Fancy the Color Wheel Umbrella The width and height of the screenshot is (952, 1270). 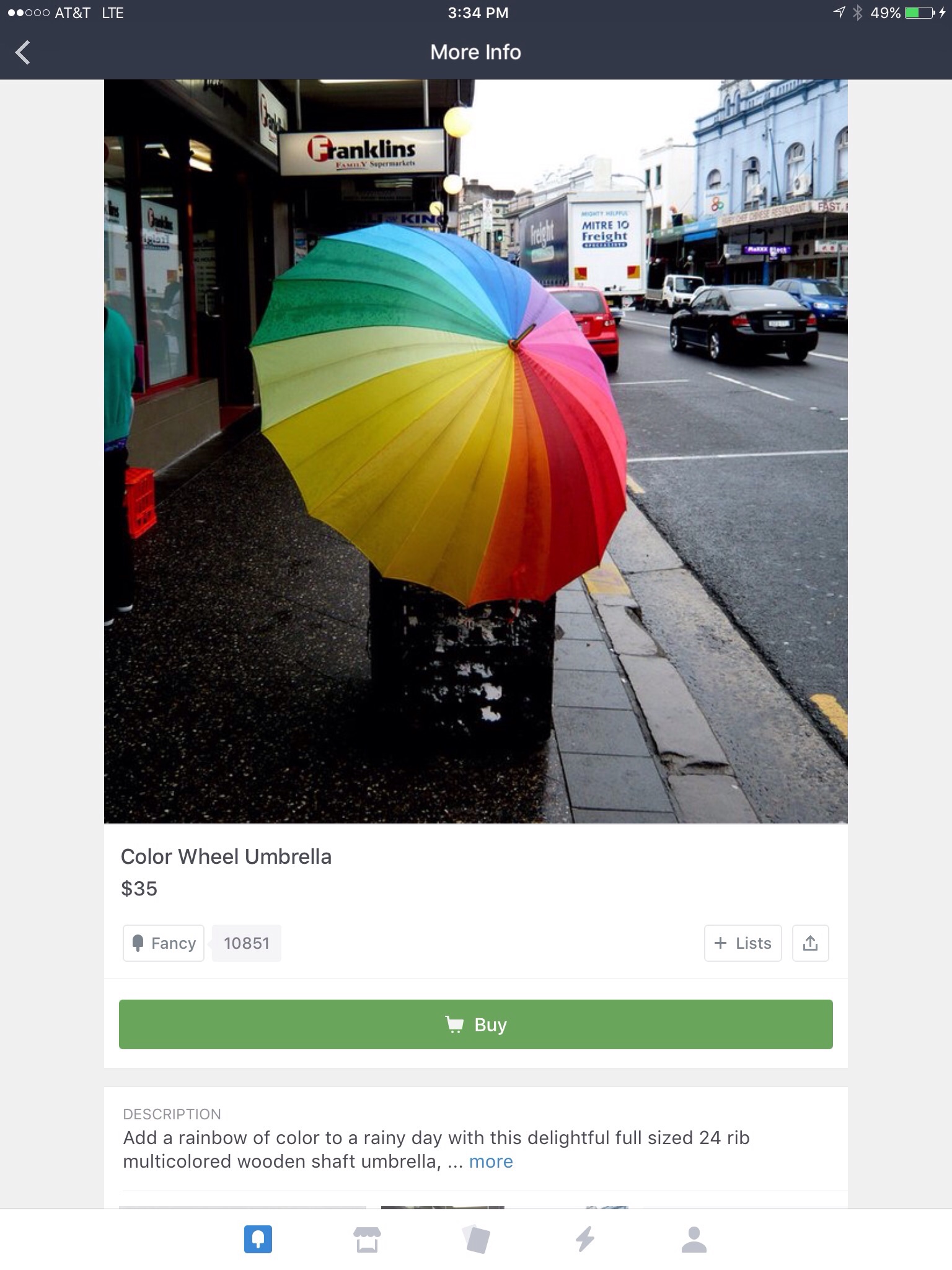[x=164, y=943]
